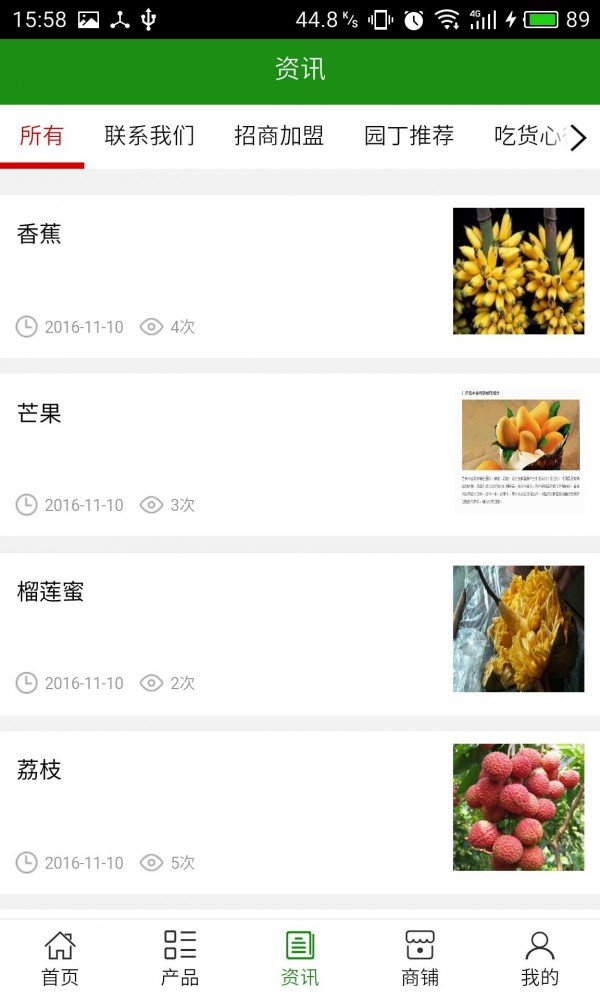Screen dimensions: 600x1000
Task: Switch to the 产品 tab
Action: [x=180, y=958]
